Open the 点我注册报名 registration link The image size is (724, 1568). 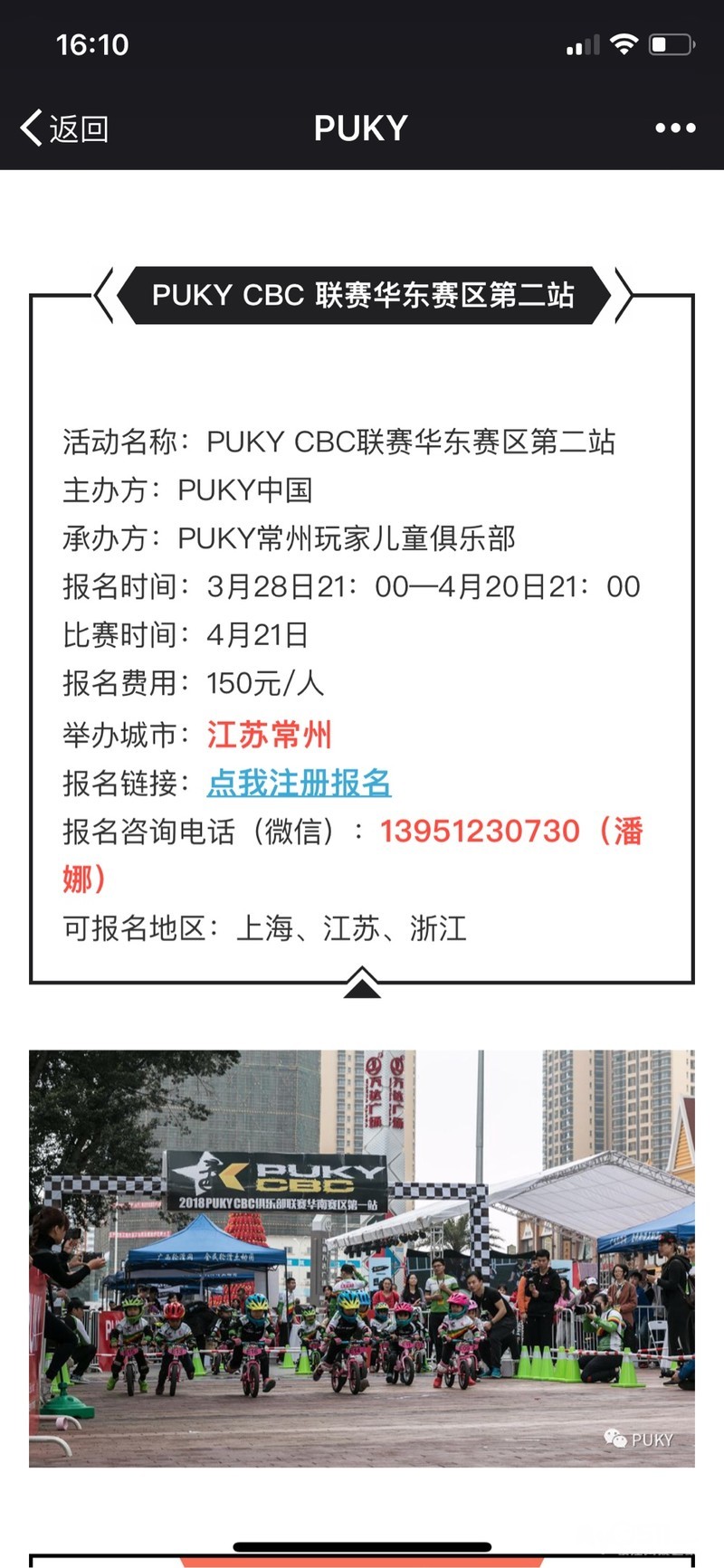point(299,783)
